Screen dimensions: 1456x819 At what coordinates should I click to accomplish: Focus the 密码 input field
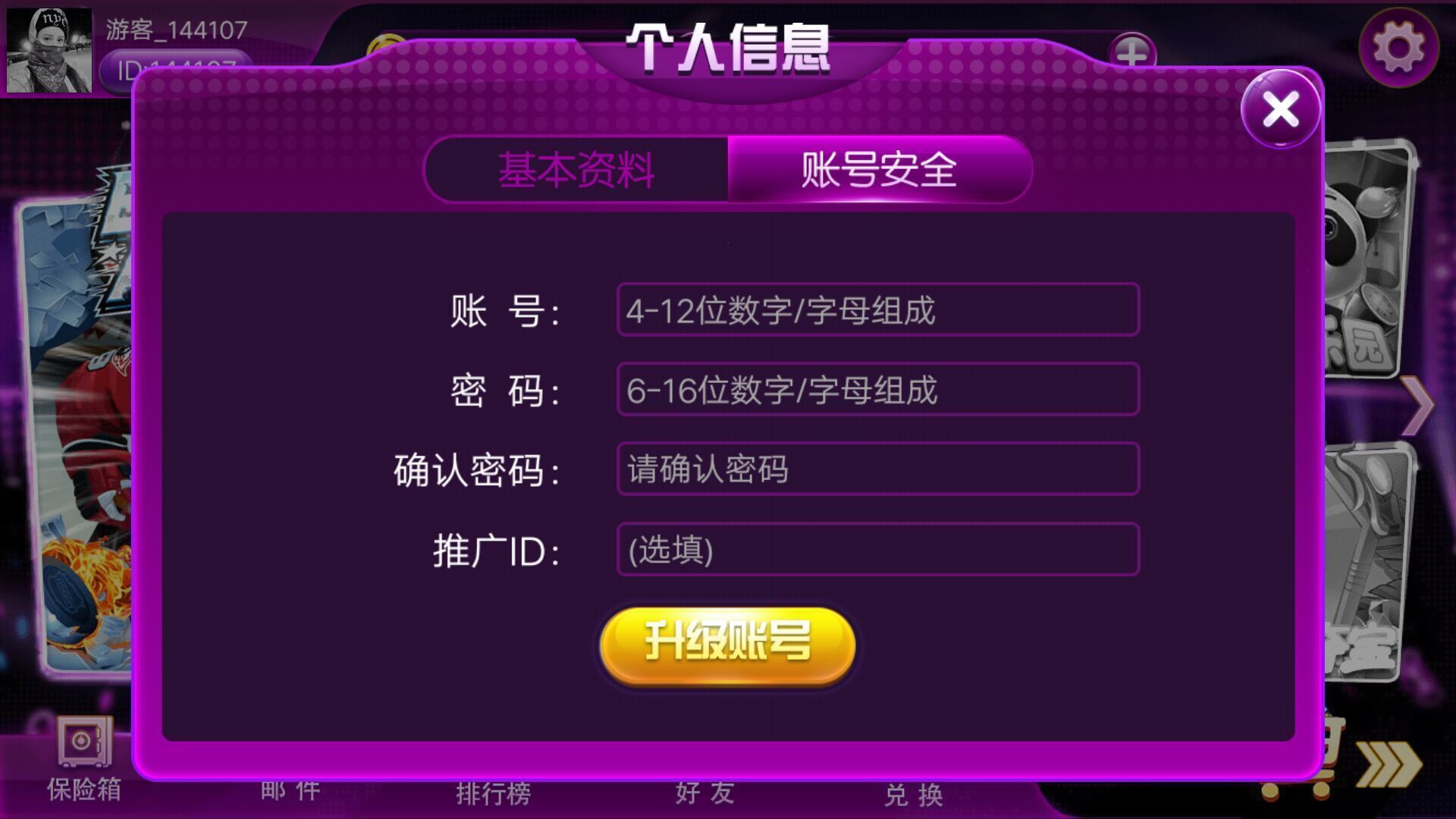click(x=877, y=389)
